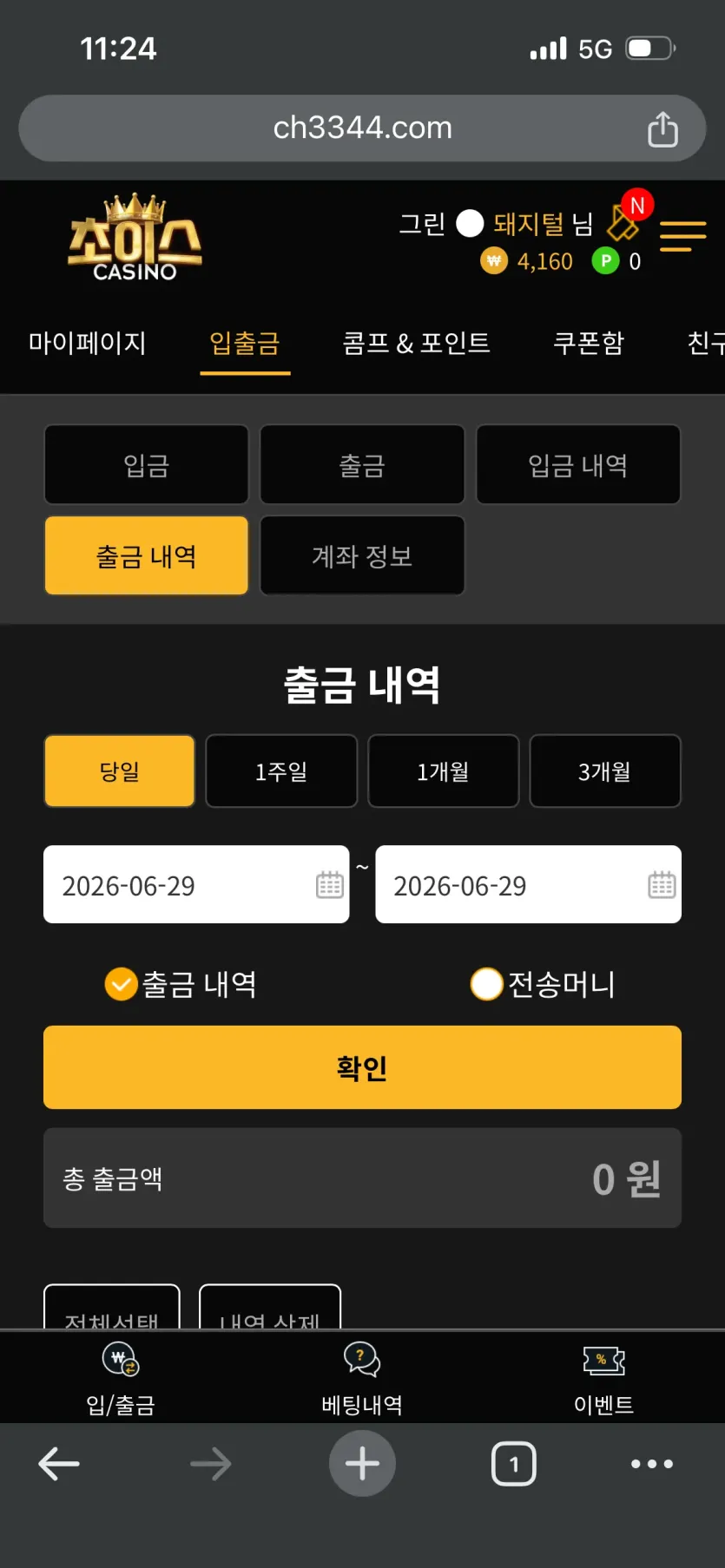Open the 콤프 & 포인트 tab

click(416, 343)
